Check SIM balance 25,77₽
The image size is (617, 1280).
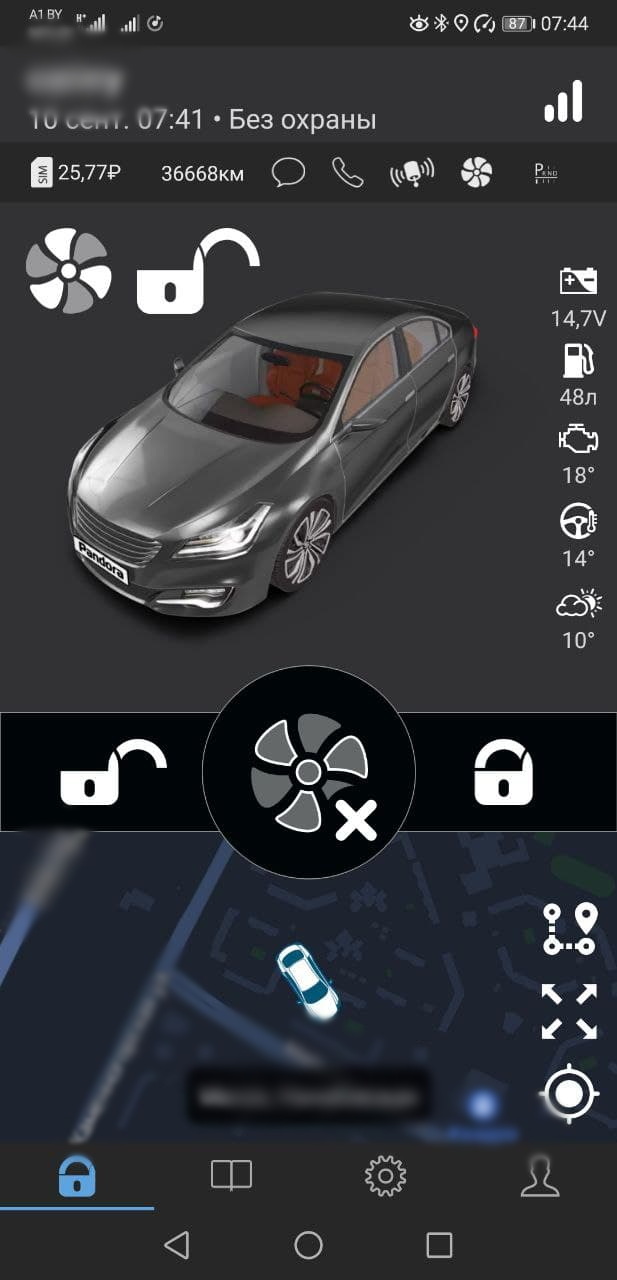(x=77, y=173)
